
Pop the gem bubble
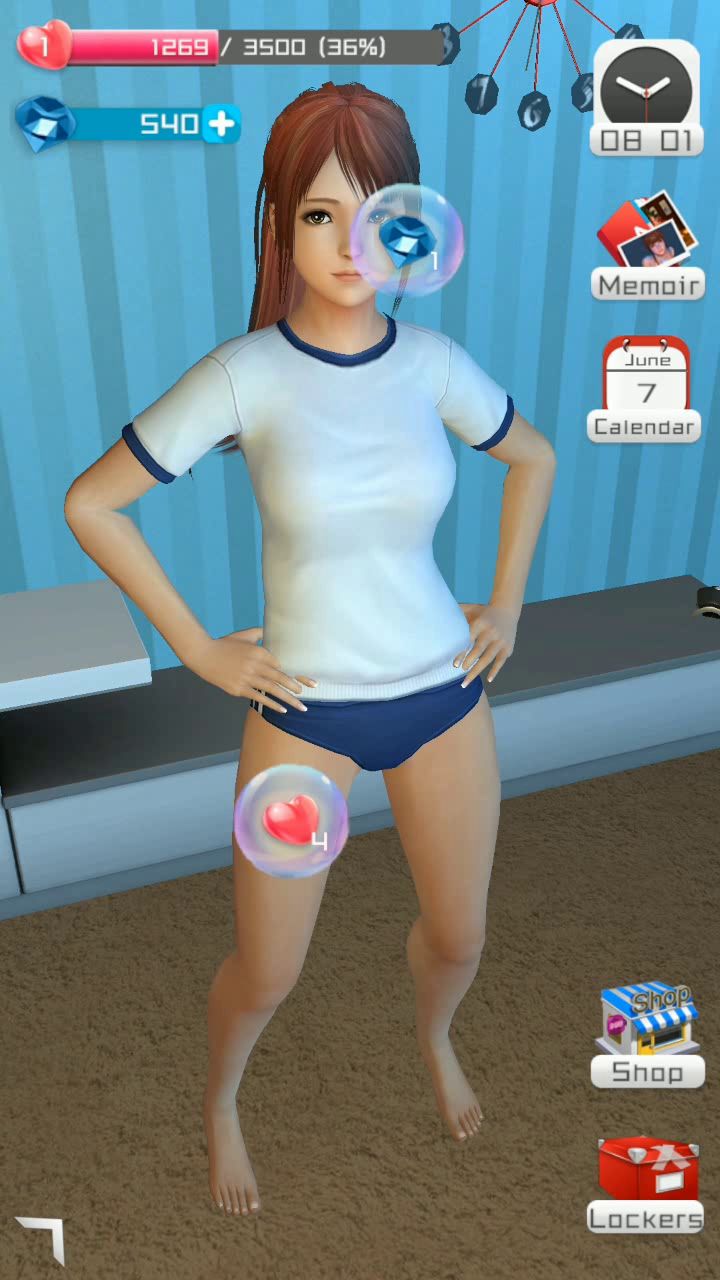point(410,240)
